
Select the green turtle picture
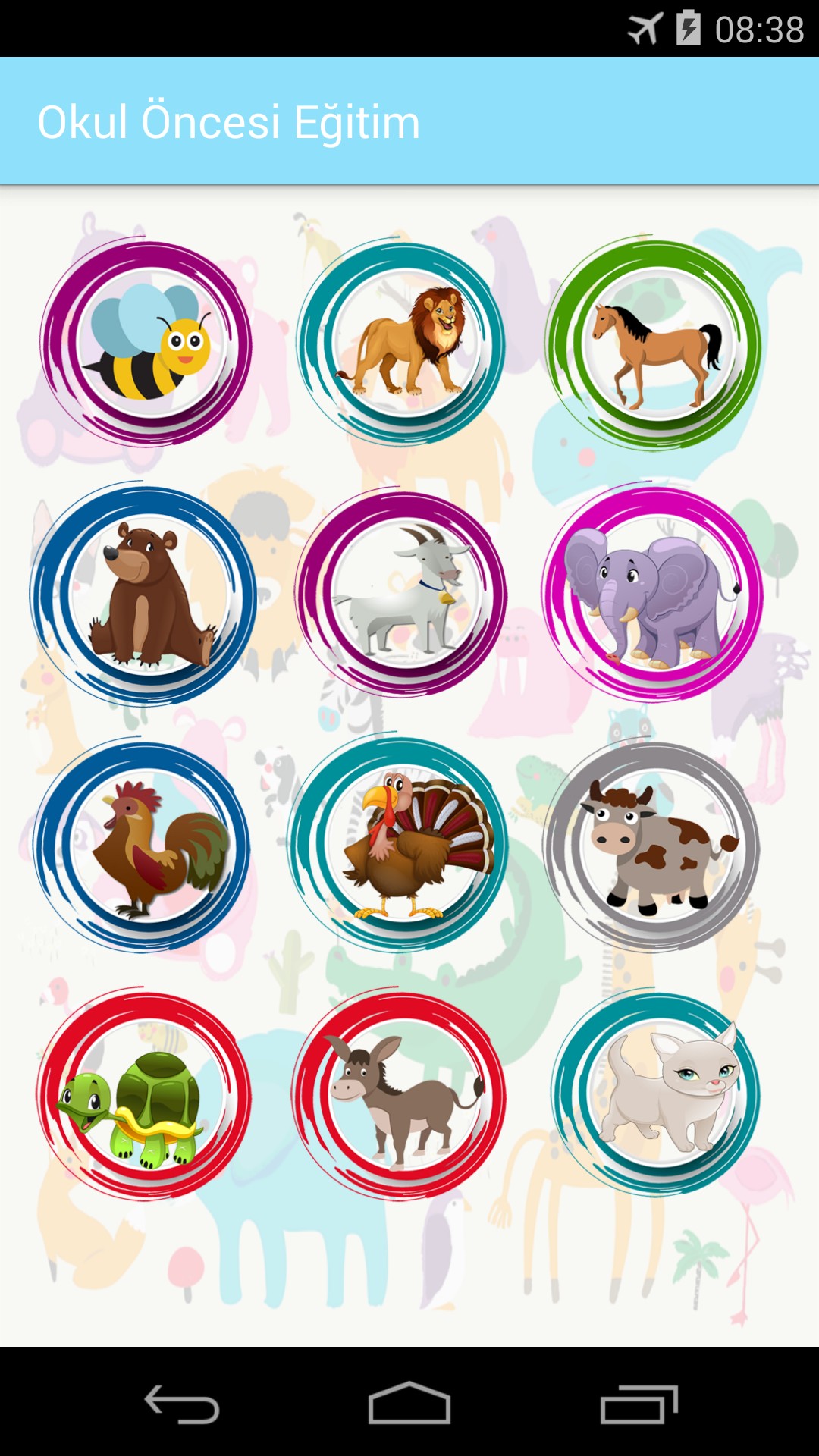[144, 1096]
